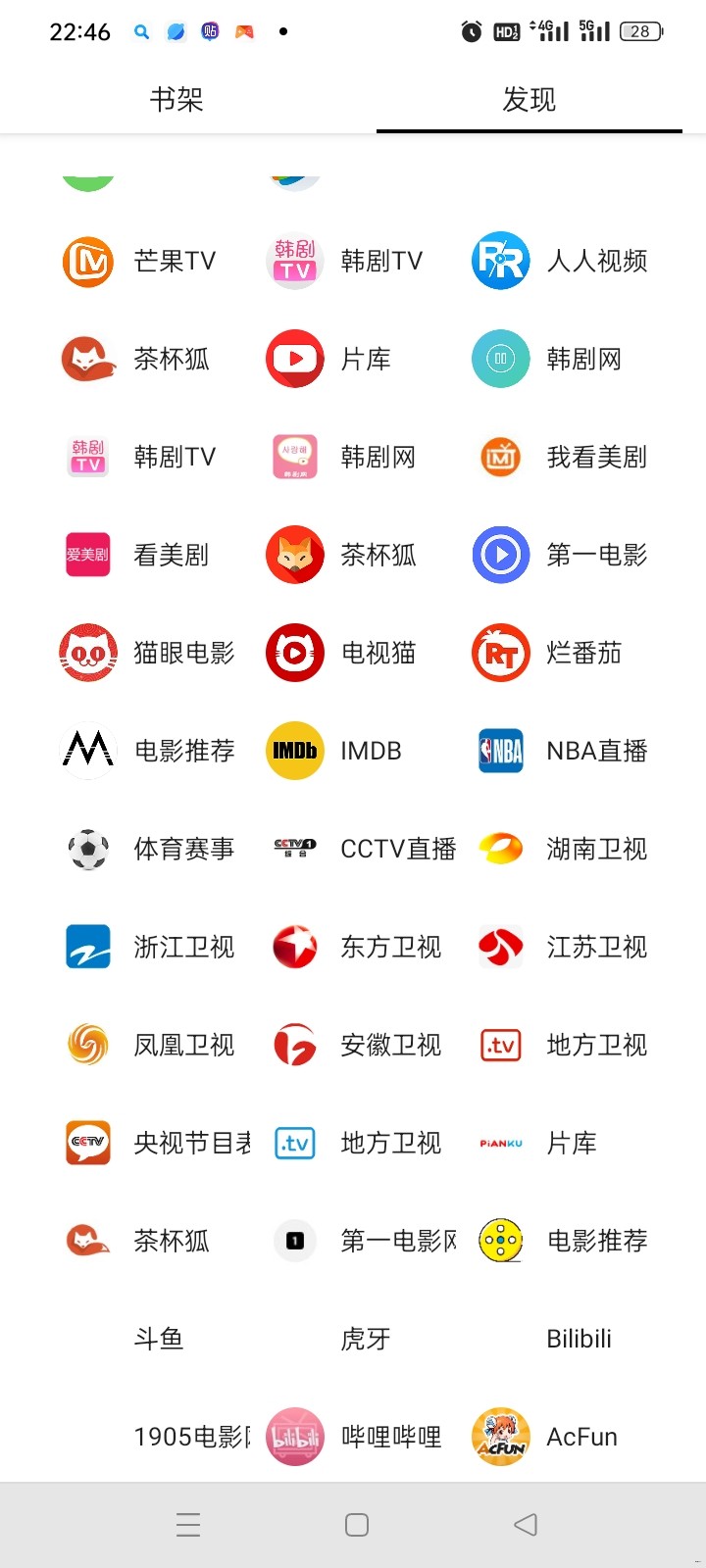Open 烂番茄 ratings source
The width and height of the screenshot is (706, 1568).
coord(561,653)
